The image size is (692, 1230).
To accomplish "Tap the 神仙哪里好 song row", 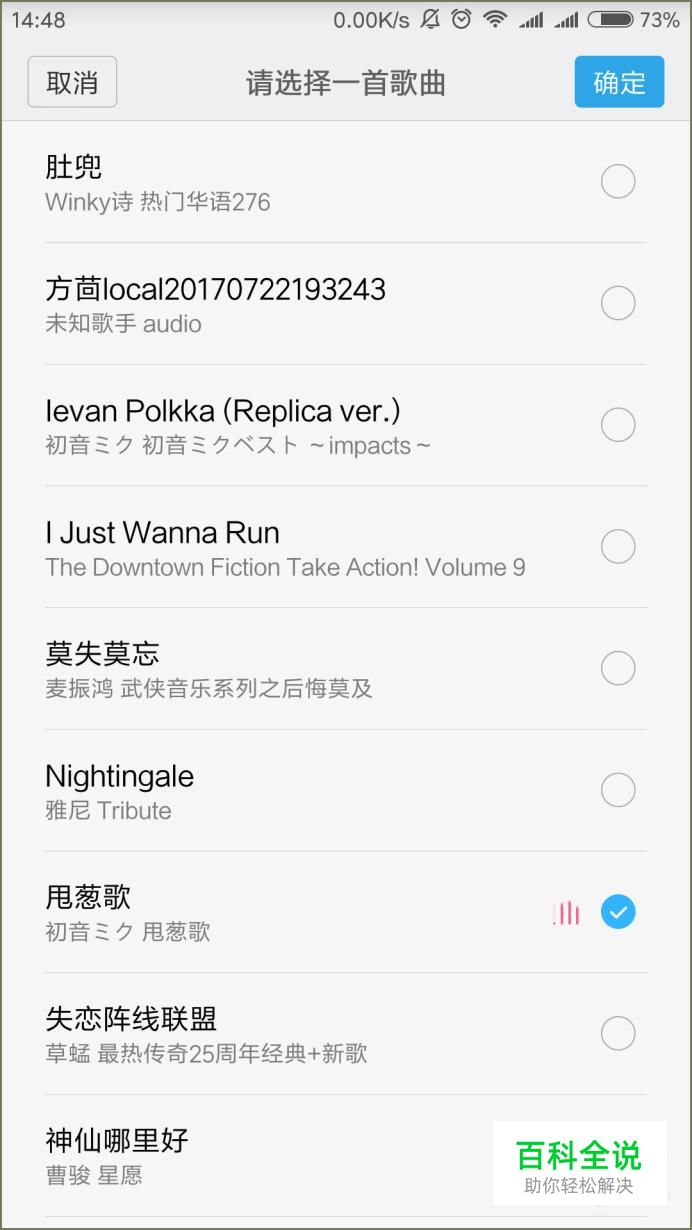I will [x=346, y=1155].
